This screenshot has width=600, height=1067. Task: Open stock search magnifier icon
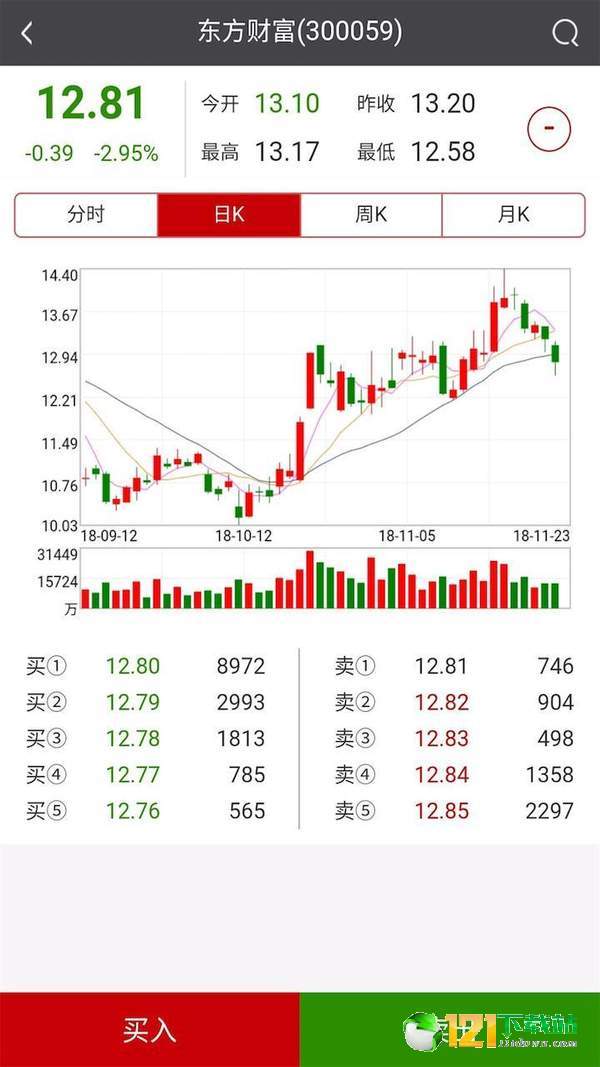pyautogui.click(x=565, y=33)
